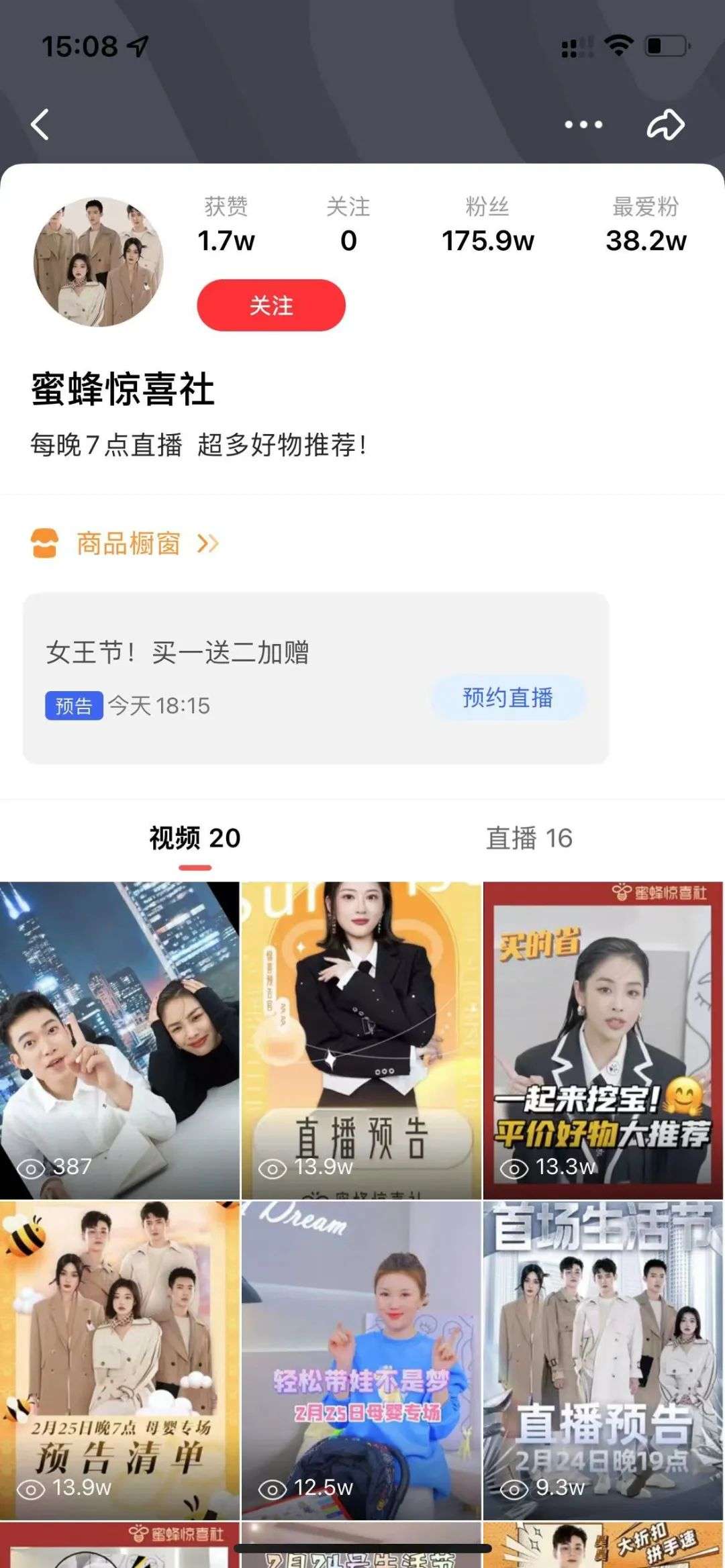Screen dimensions: 725x1568
Task: Play the woman's 直播预告 video, 13.9w views
Action: coord(361,1040)
